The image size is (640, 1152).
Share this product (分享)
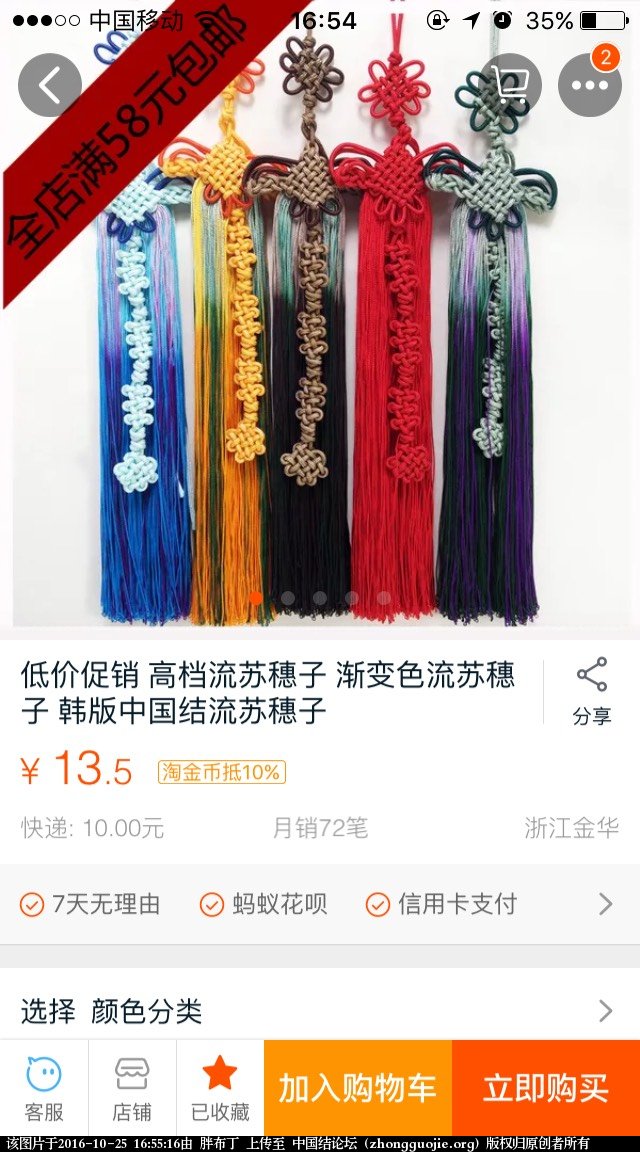tap(592, 691)
